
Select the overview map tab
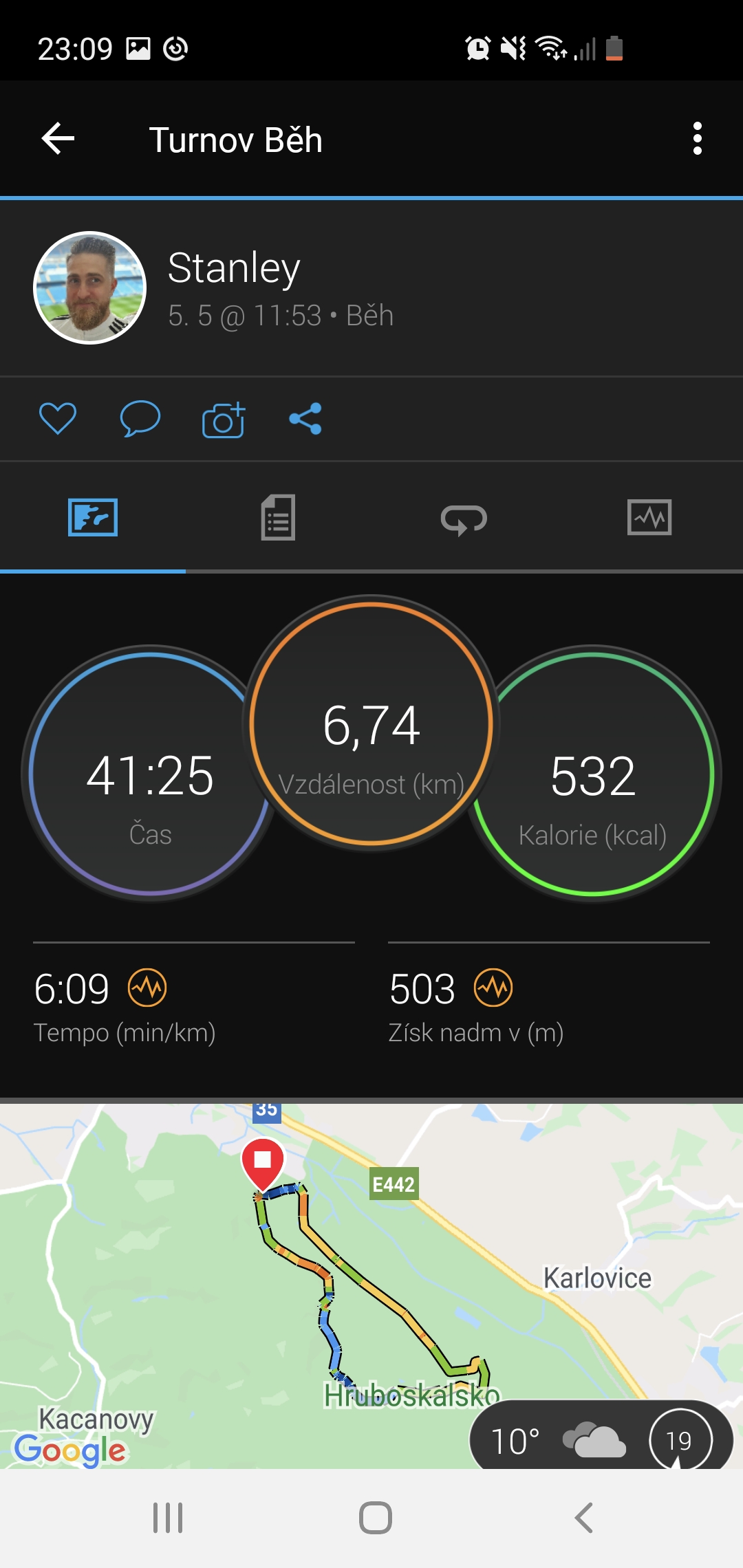point(93,517)
